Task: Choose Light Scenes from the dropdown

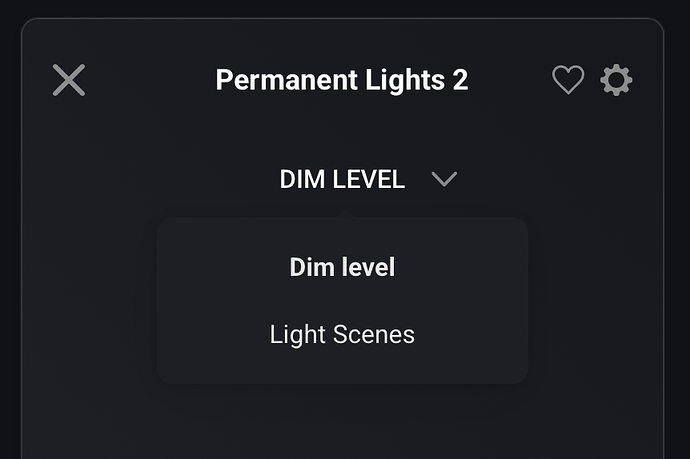Action: click(342, 334)
